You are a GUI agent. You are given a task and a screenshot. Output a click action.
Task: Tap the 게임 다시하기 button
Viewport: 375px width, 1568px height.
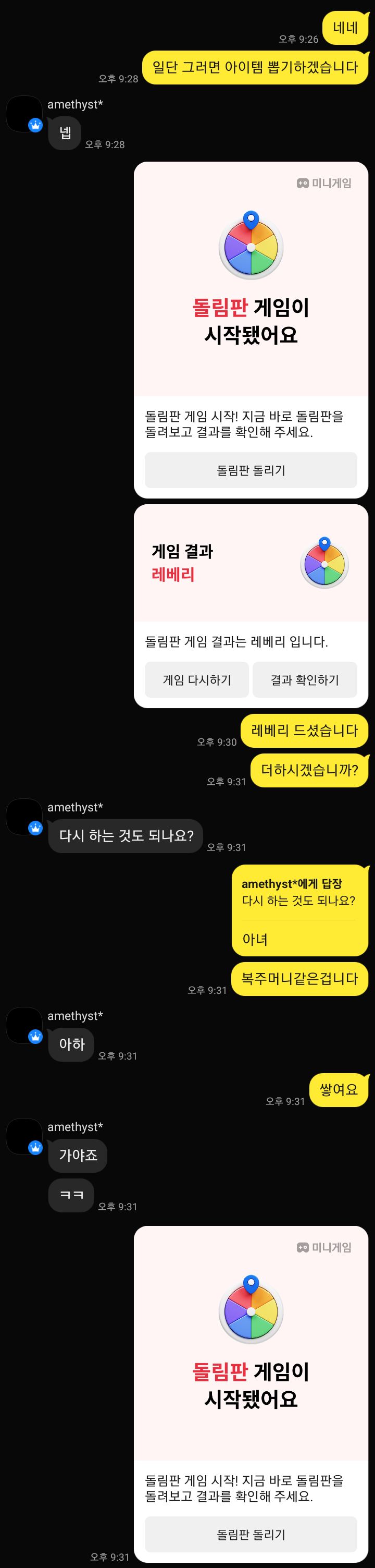pyautogui.click(x=196, y=679)
